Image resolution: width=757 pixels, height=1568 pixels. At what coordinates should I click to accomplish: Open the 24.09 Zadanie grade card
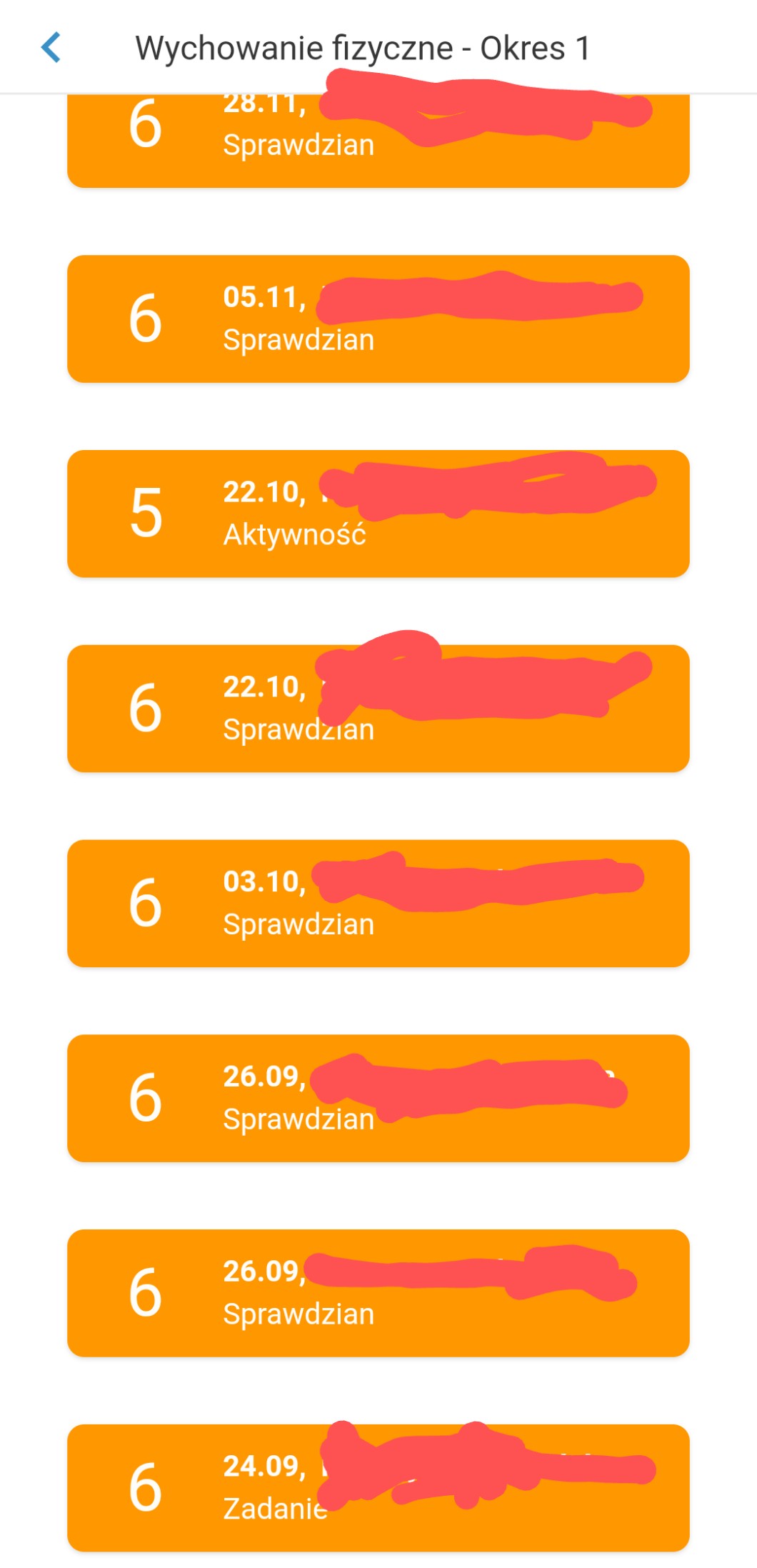(378, 1487)
